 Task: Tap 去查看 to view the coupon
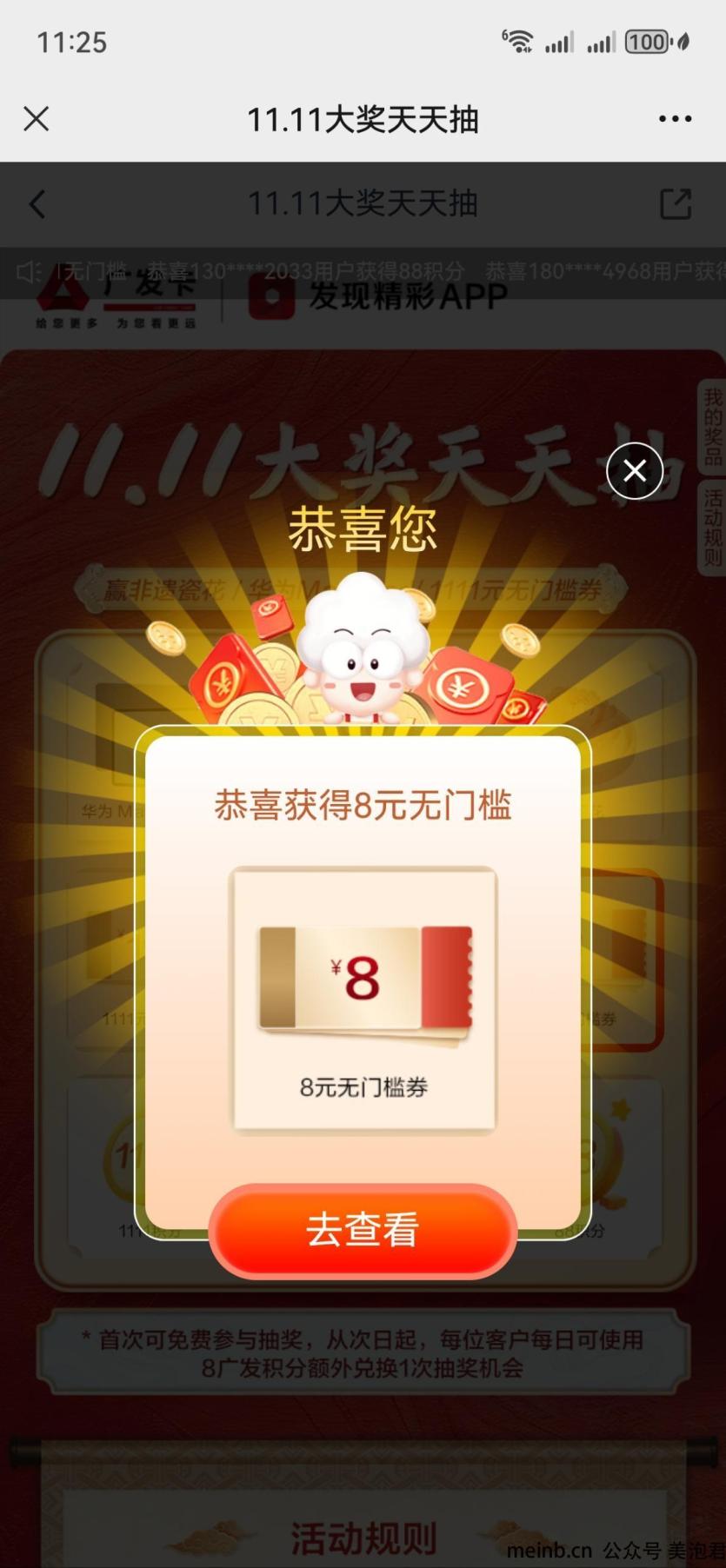363,1230
